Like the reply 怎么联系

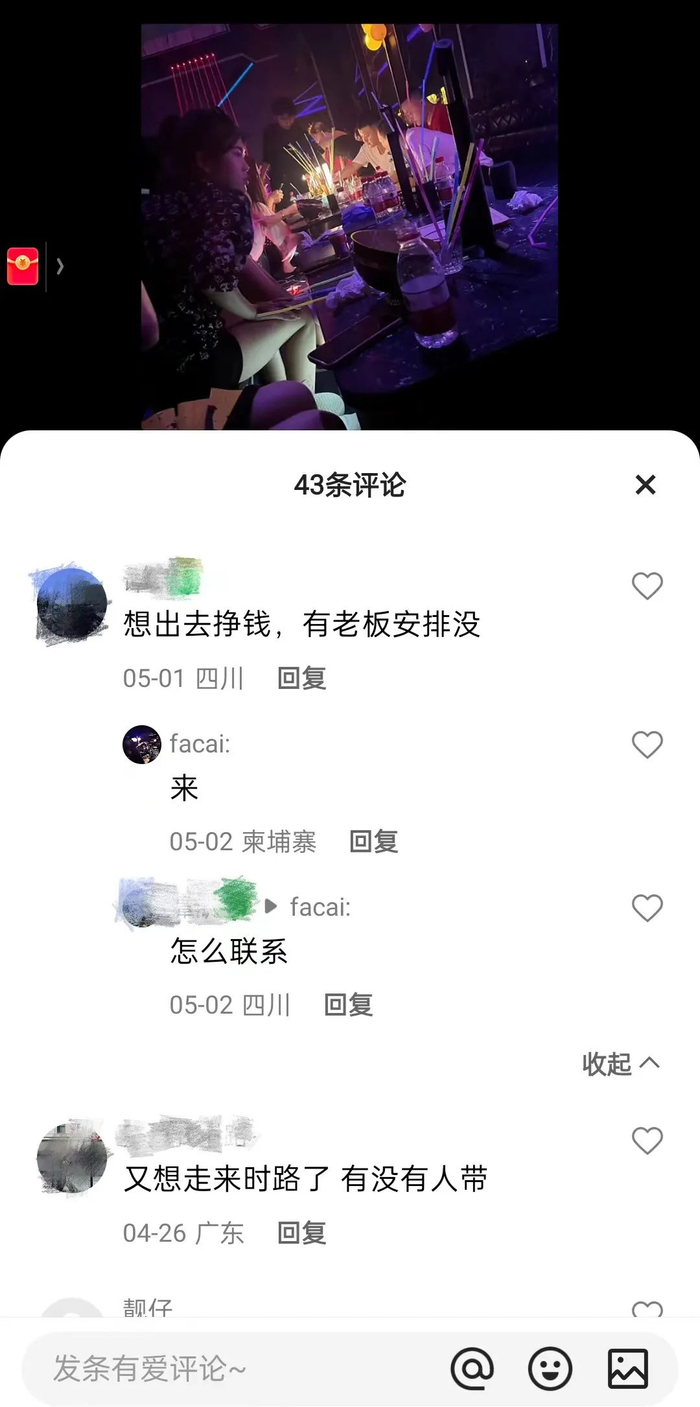point(647,908)
